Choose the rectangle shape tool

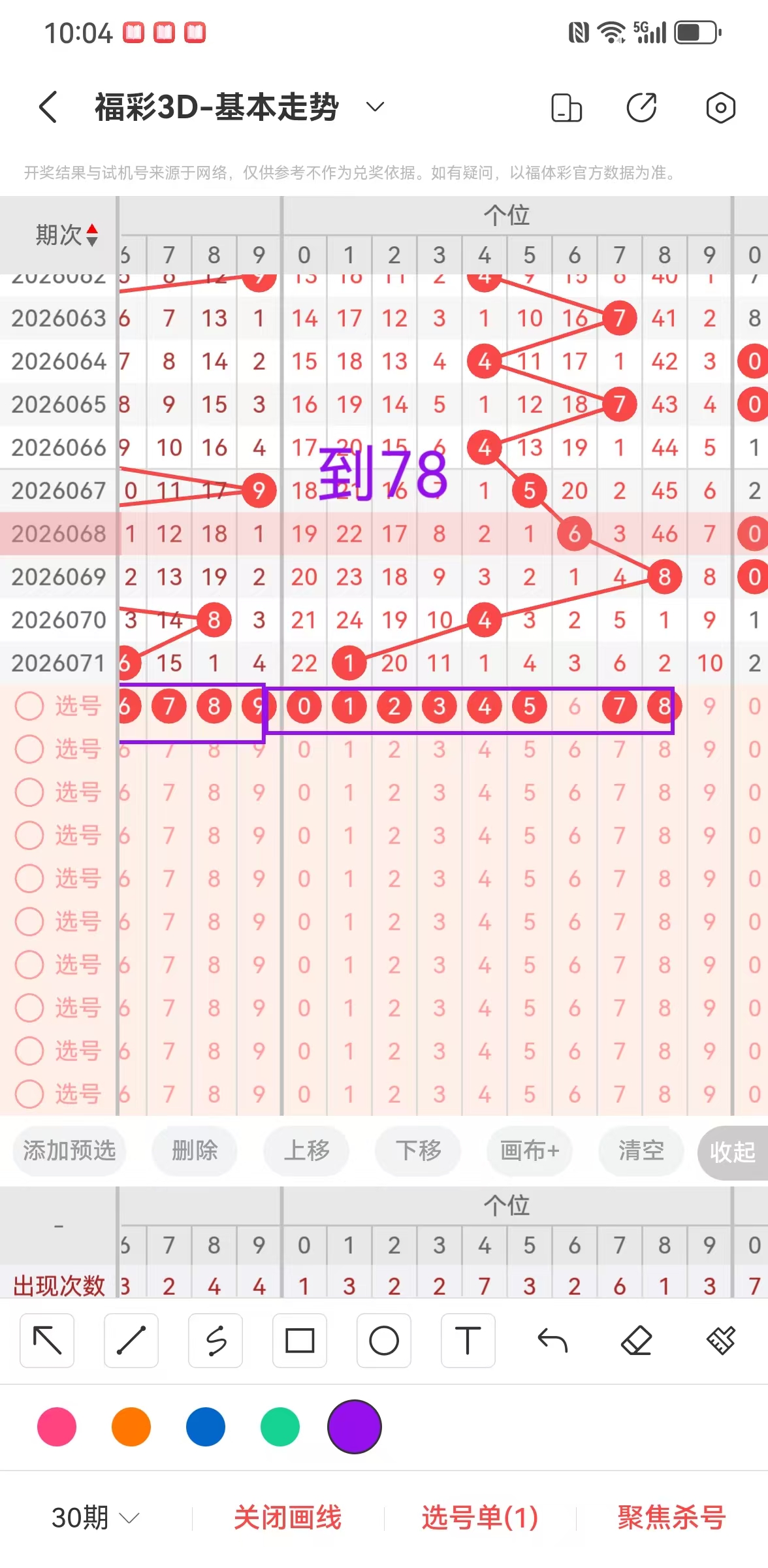tap(300, 1341)
